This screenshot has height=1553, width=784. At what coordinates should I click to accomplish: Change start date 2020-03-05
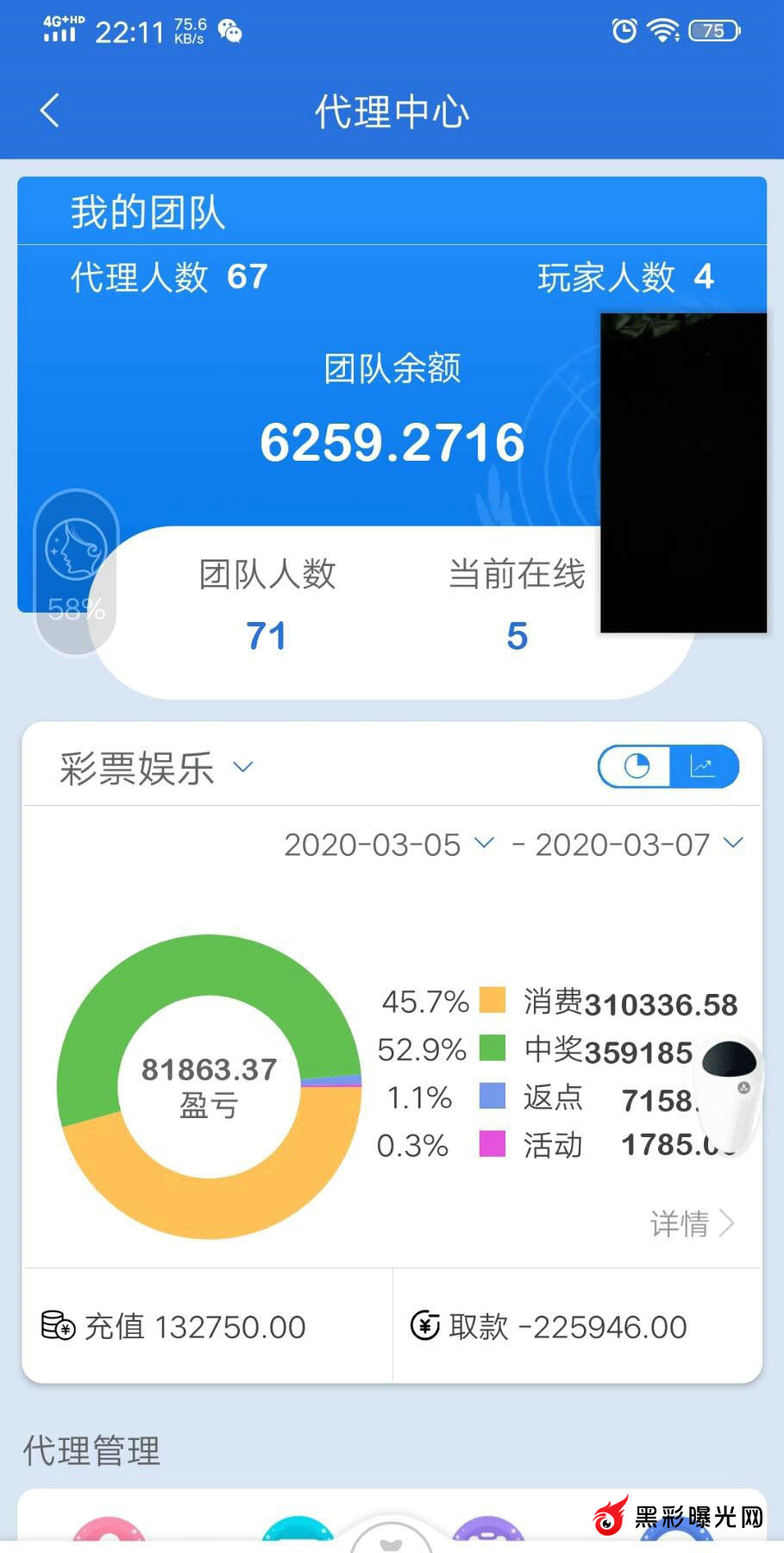pyautogui.click(x=388, y=845)
